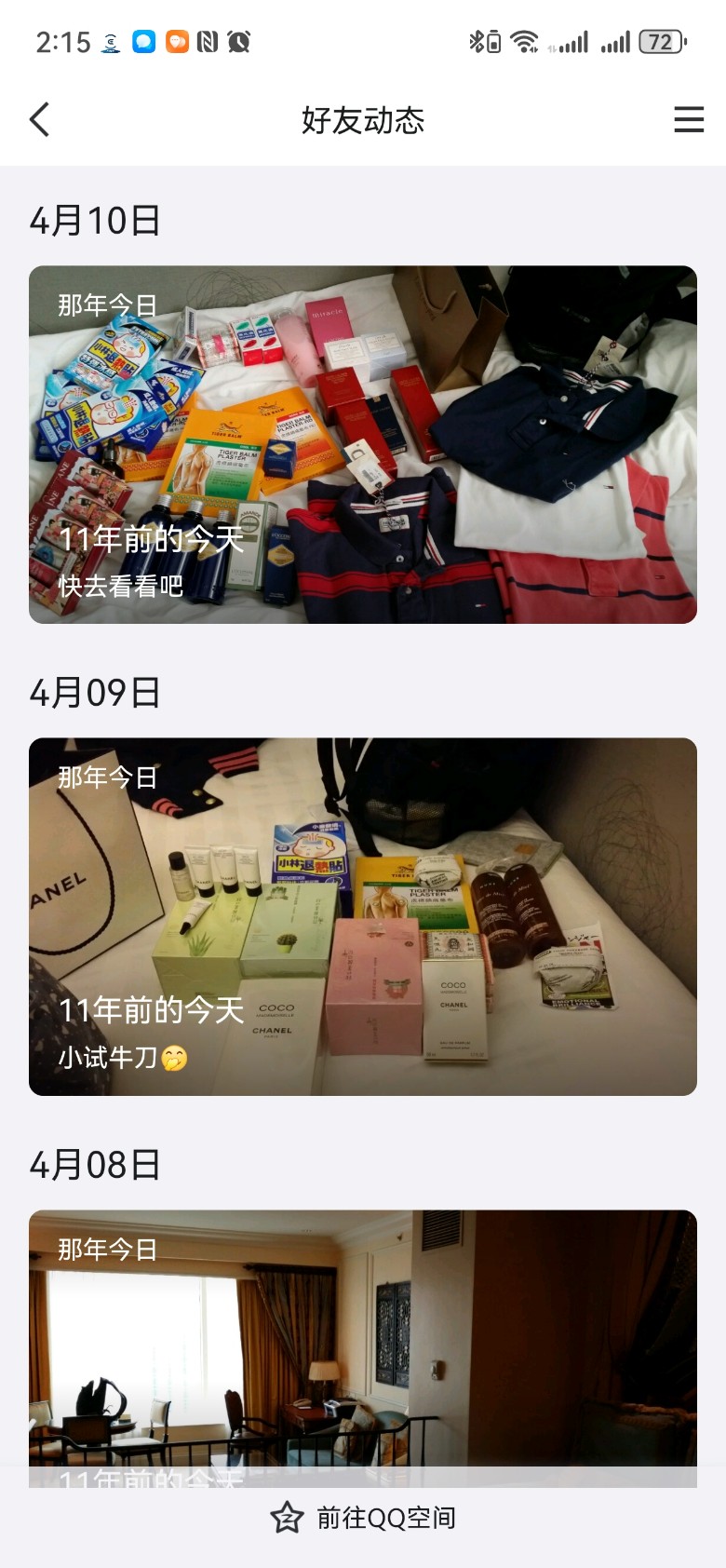Viewport: 726px width, 1568px height.
Task: Open the hamburger menu
Action: (688, 120)
